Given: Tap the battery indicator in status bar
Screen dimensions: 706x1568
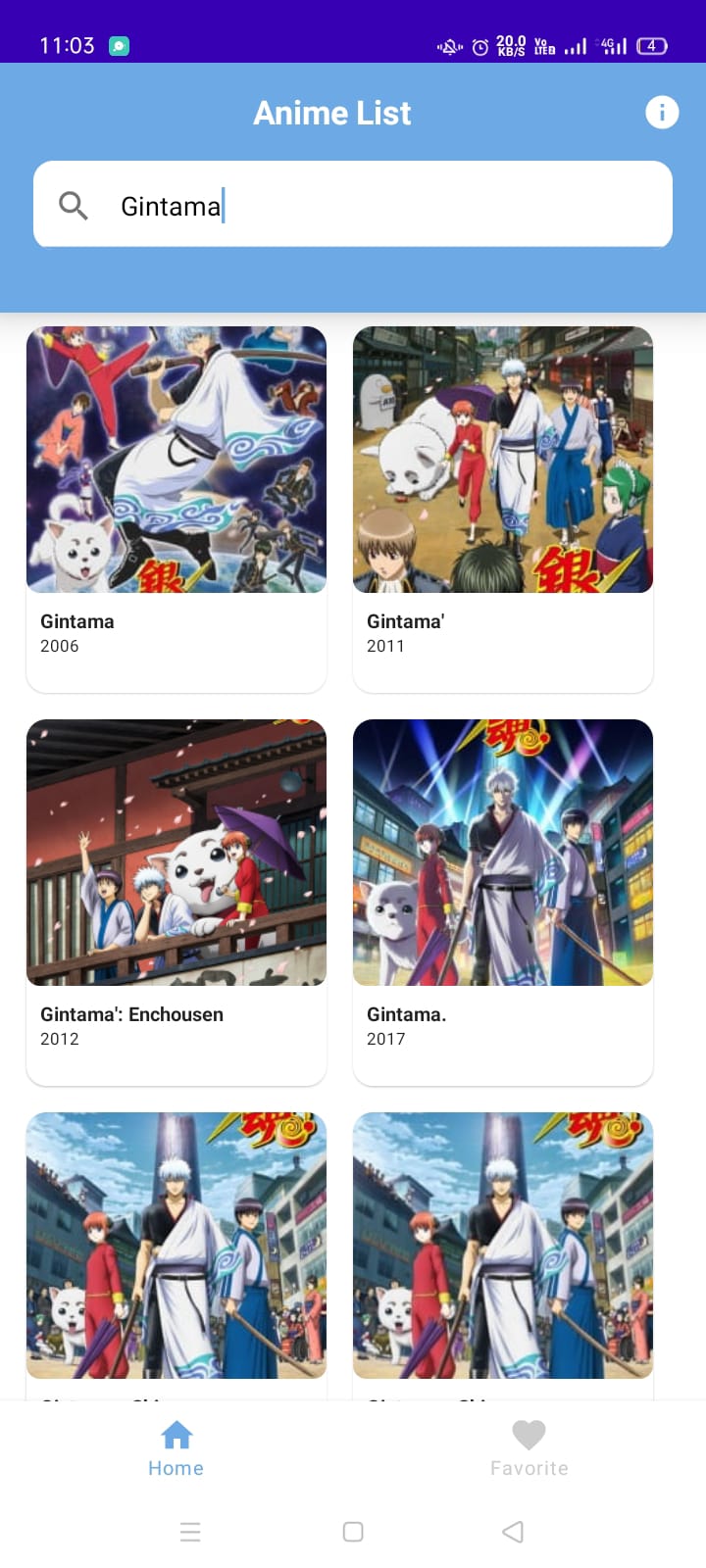Looking at the screenshot, I should pos(651,45).
